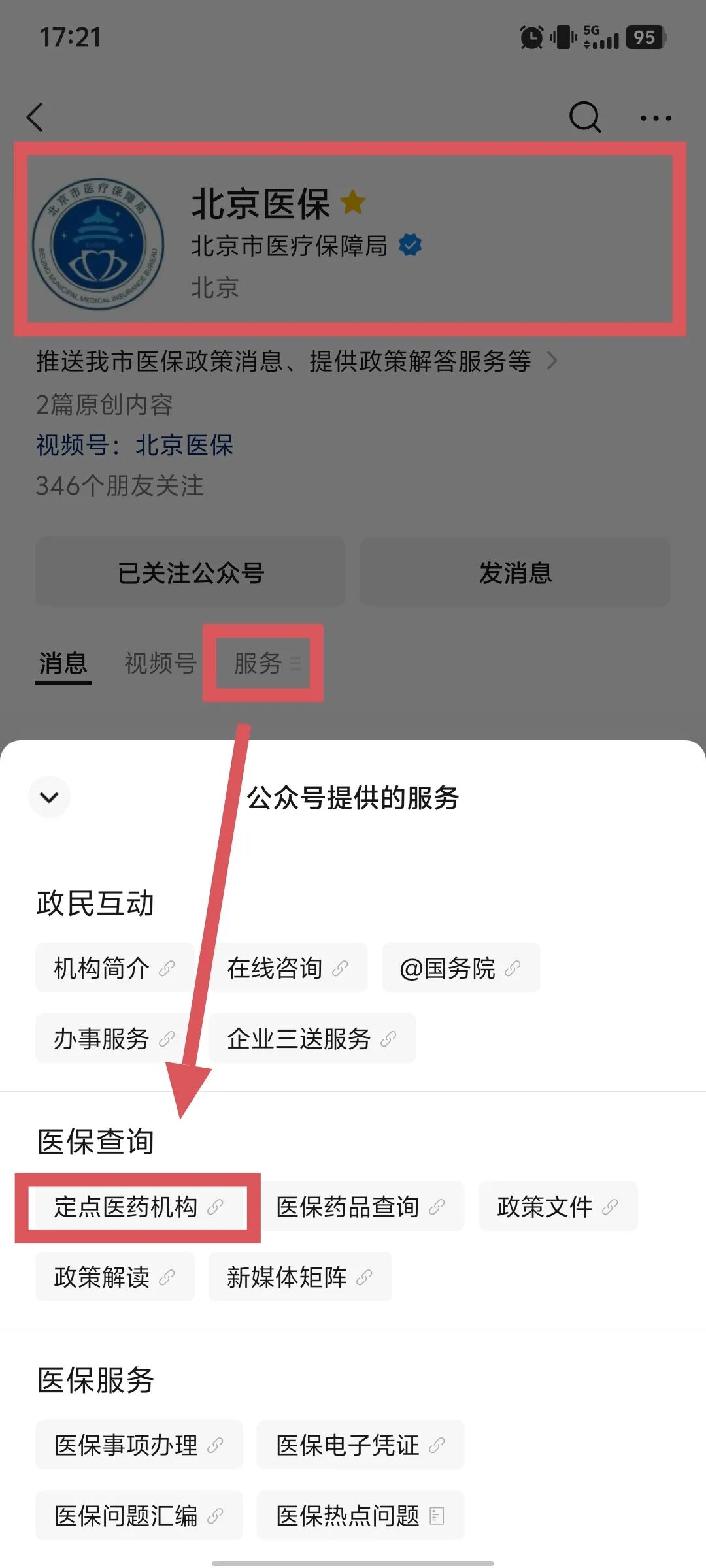Screen dimensions: 706x1568
Task: Tap 发消息 to message the account
Action: (x=515, y=573)
